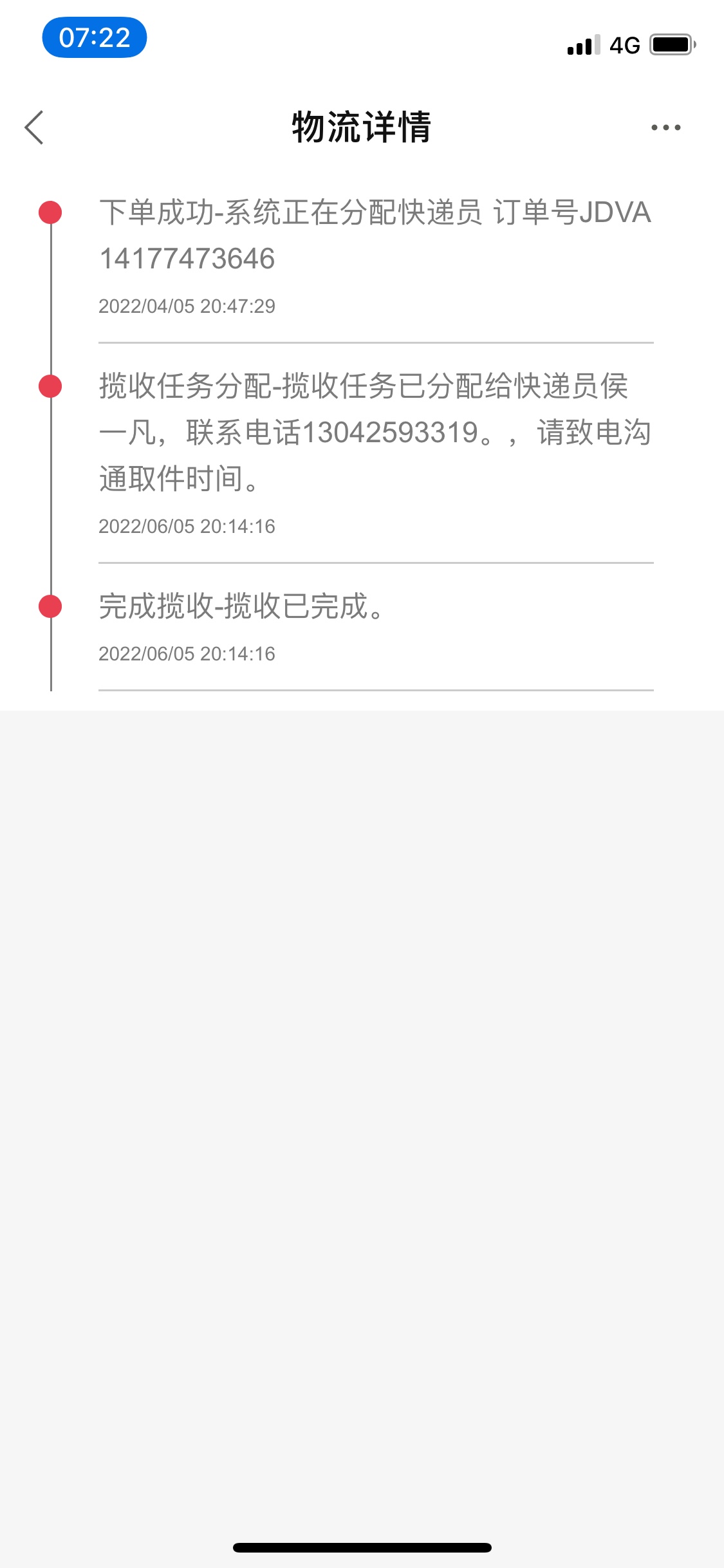The image size is (724, 1568).
Task: Open the three-dot more options menu
Action: click(665, 127)
